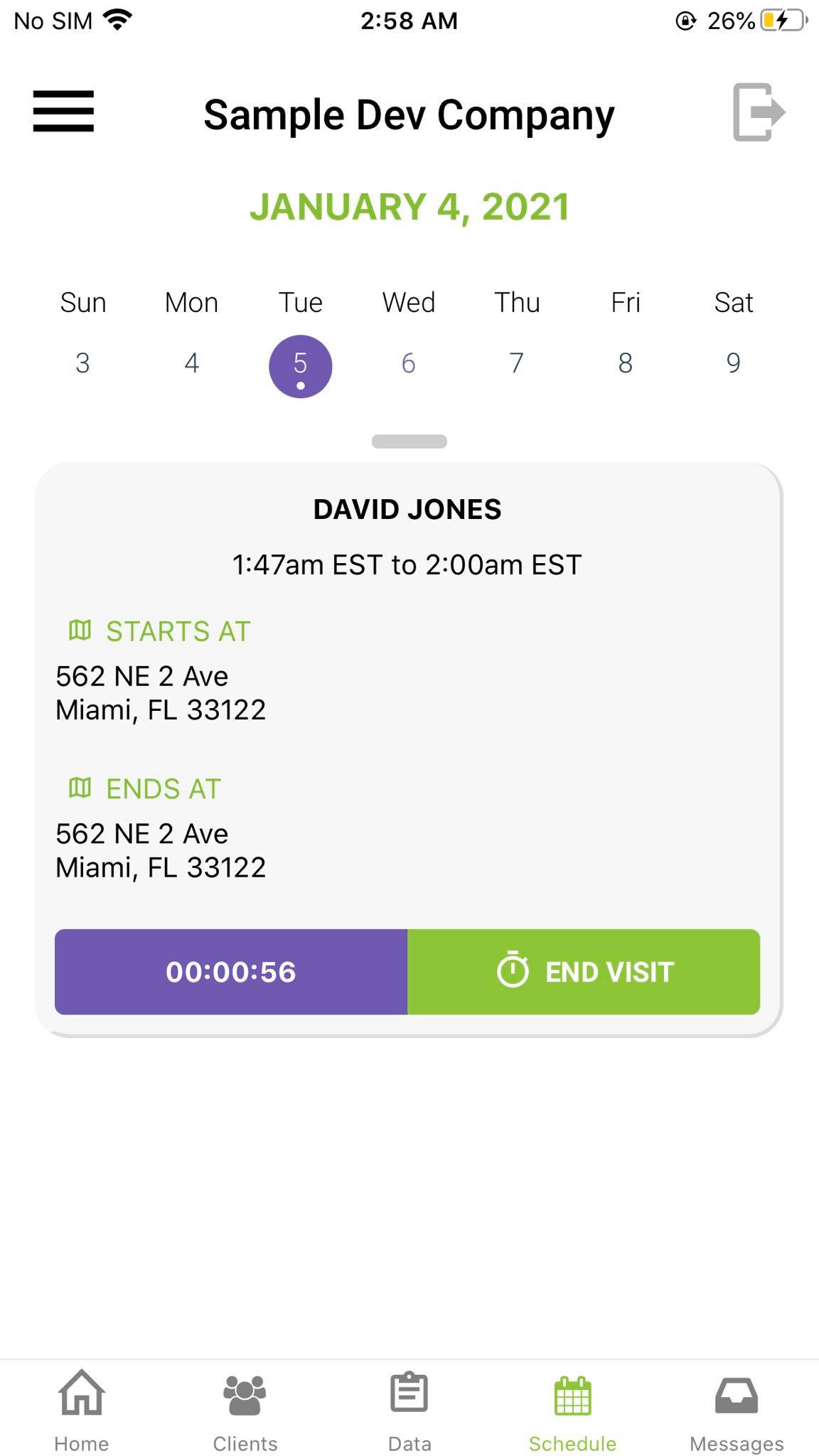Image resolution: width=819 pixels, height=1456 pixels.
Task: Go to the Home tab
Action: click(x=82, y=1410)
